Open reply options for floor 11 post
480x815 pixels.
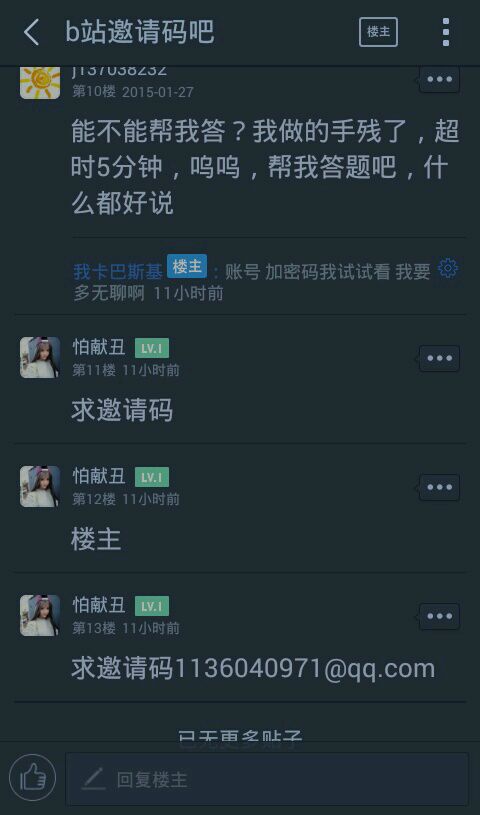click(x=439, y=358)
